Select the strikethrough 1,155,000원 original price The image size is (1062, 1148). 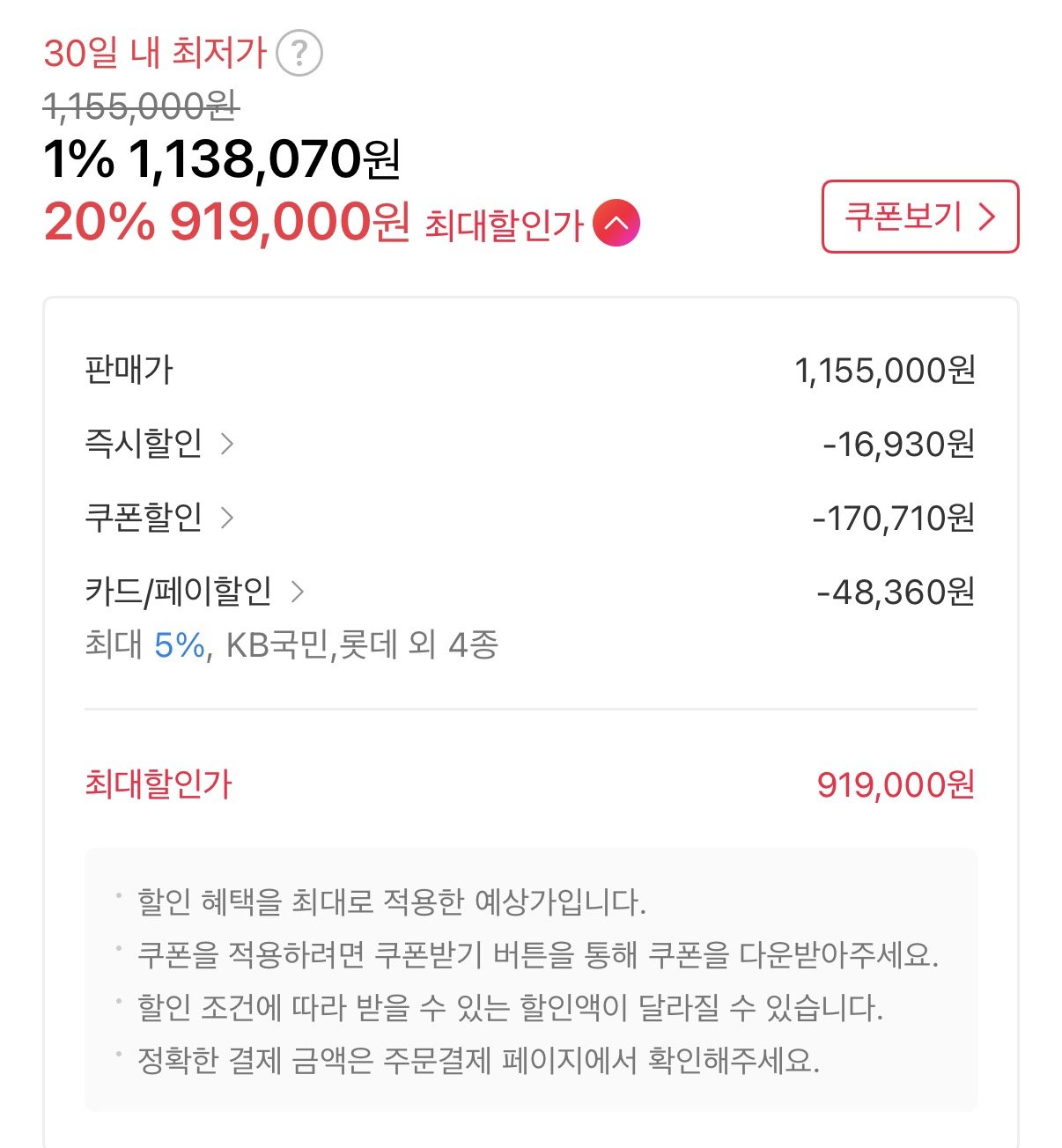pyautogui.click(x=141, y=106)
